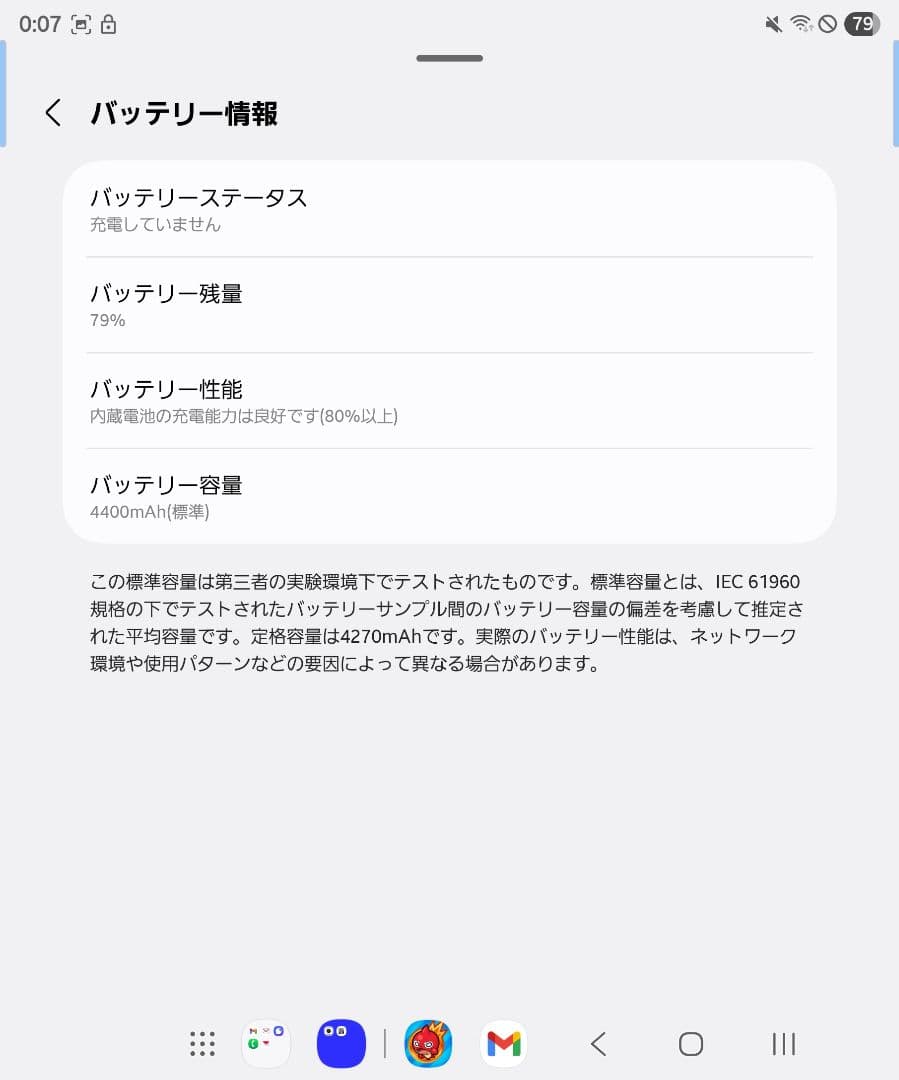Open the Edge panel handle on the right
The width and height of the screenshot is (899, 1080).
(895, 95)
